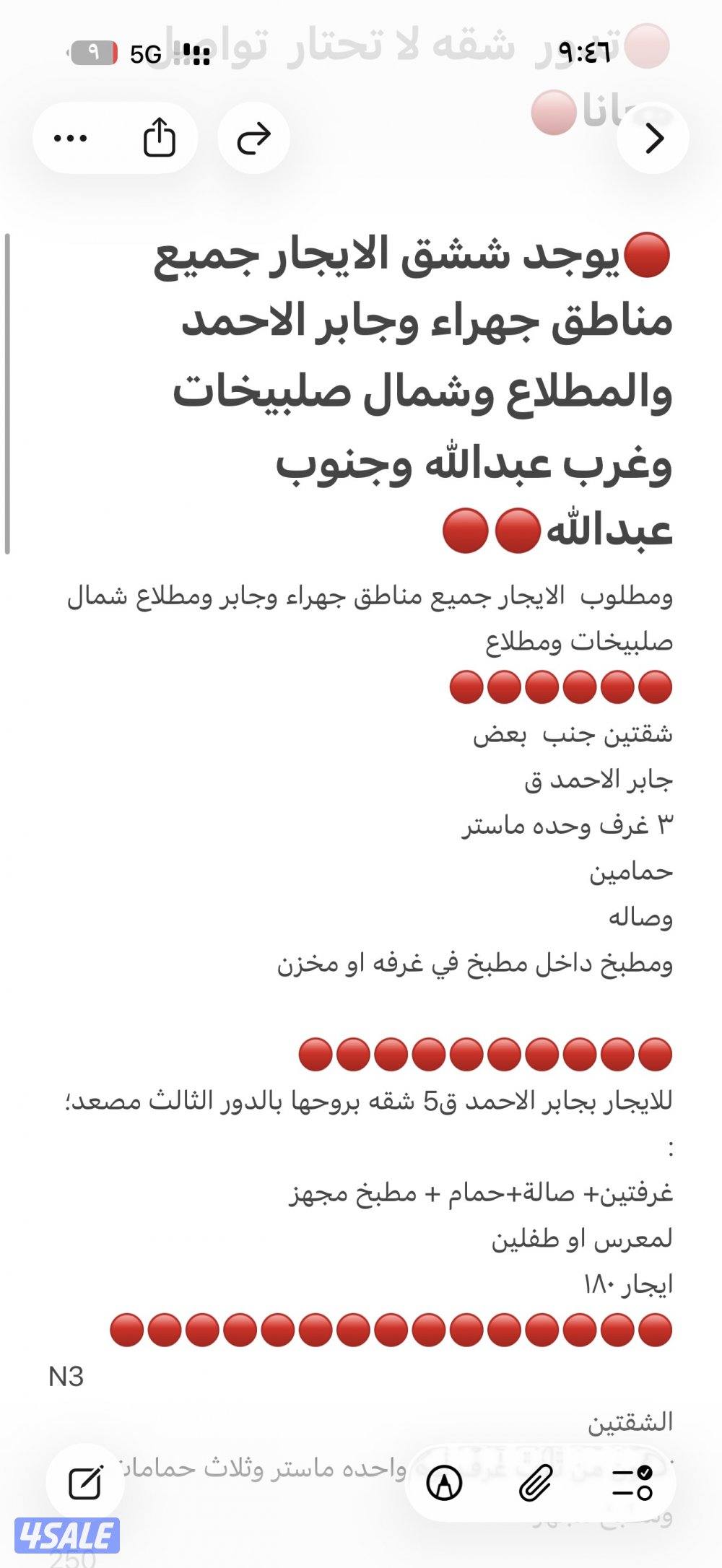Select the N3 text label
This screenshot has height=1568, width=722.
[66, 1374]
